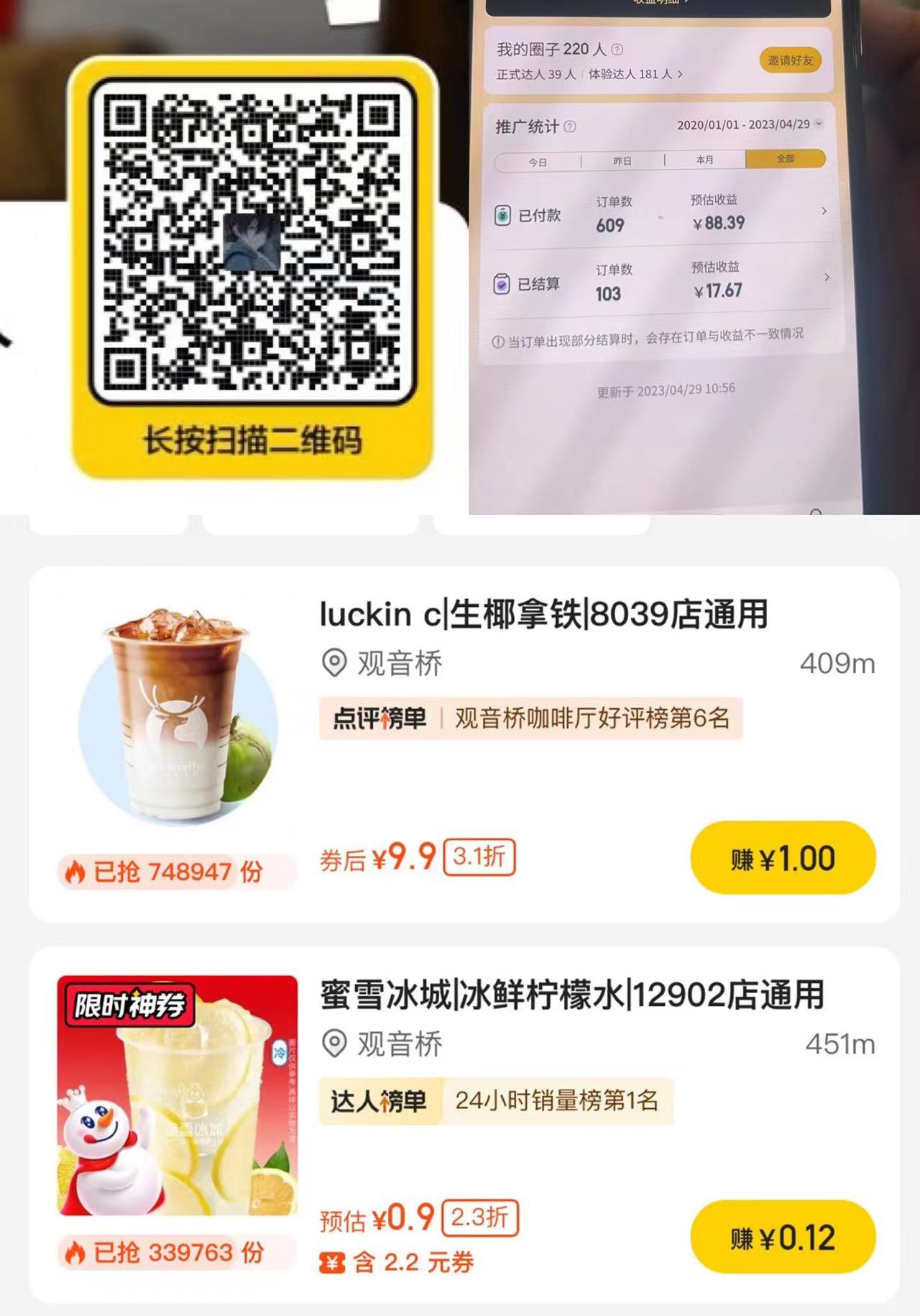Click the 赚¥1.00 button on luckin card

(x=783, y=856)
